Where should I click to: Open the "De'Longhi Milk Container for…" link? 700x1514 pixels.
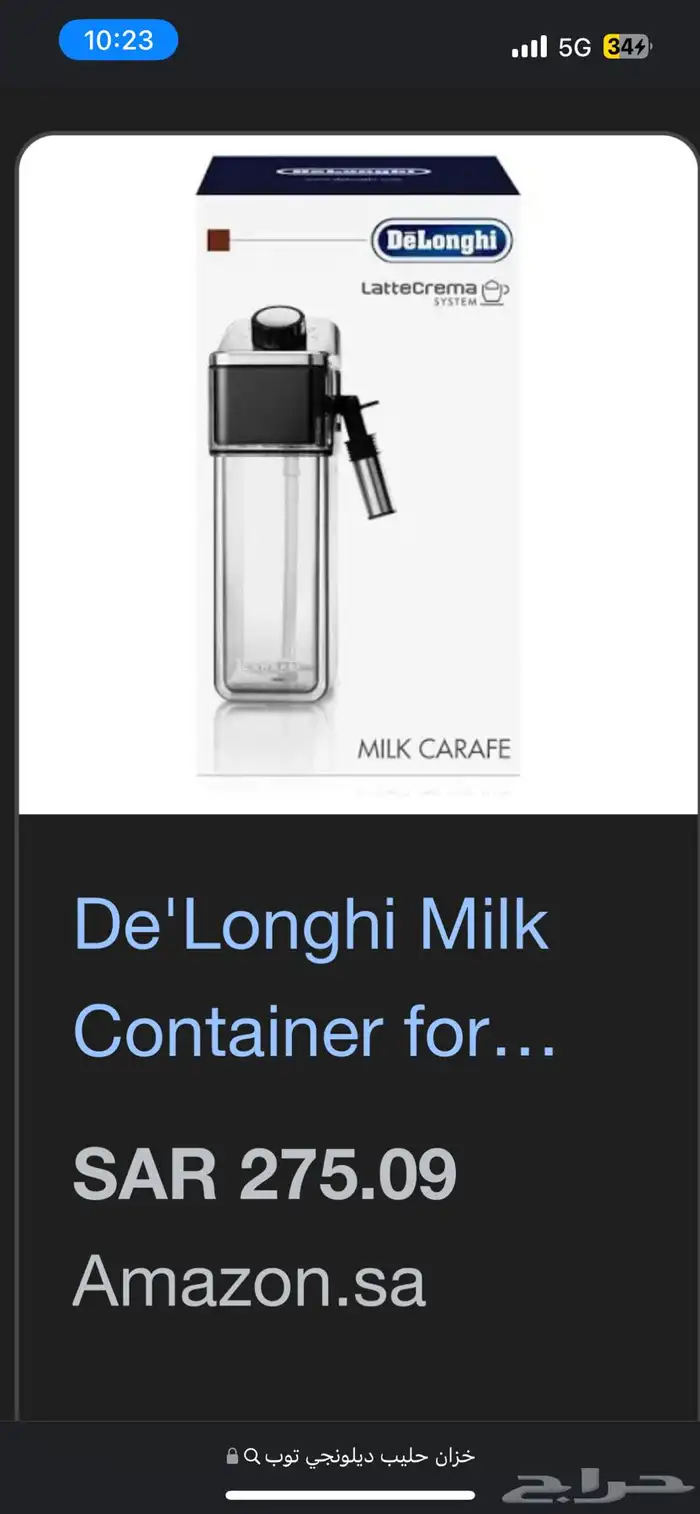pos(314,977)
